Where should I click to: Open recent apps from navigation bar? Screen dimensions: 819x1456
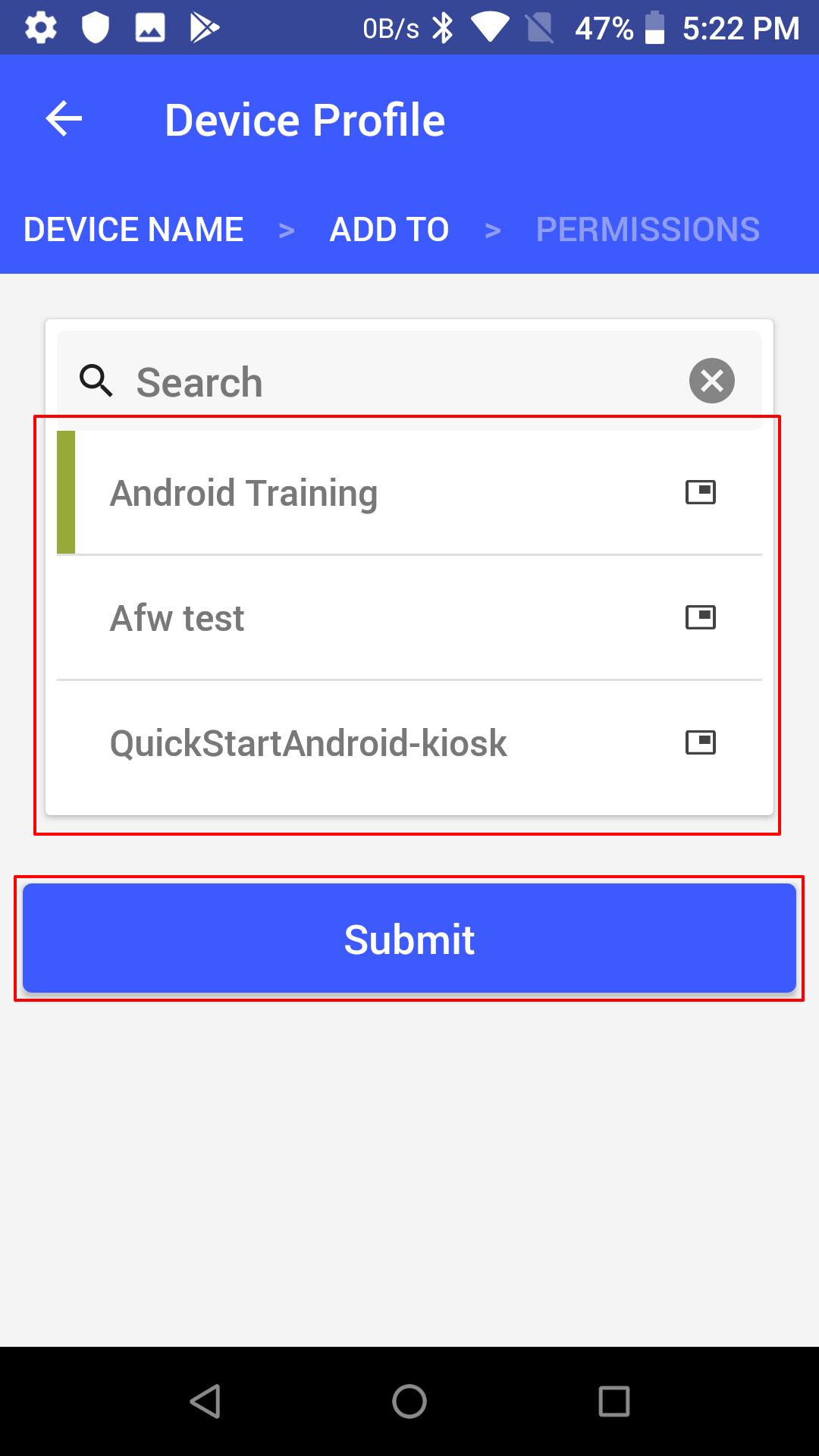tap(614, 1401)
